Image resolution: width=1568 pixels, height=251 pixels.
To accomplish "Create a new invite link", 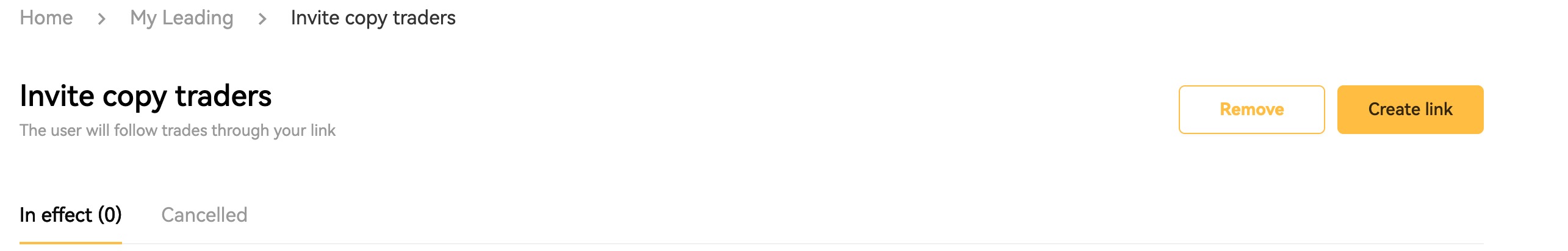I will point(1410,110).
